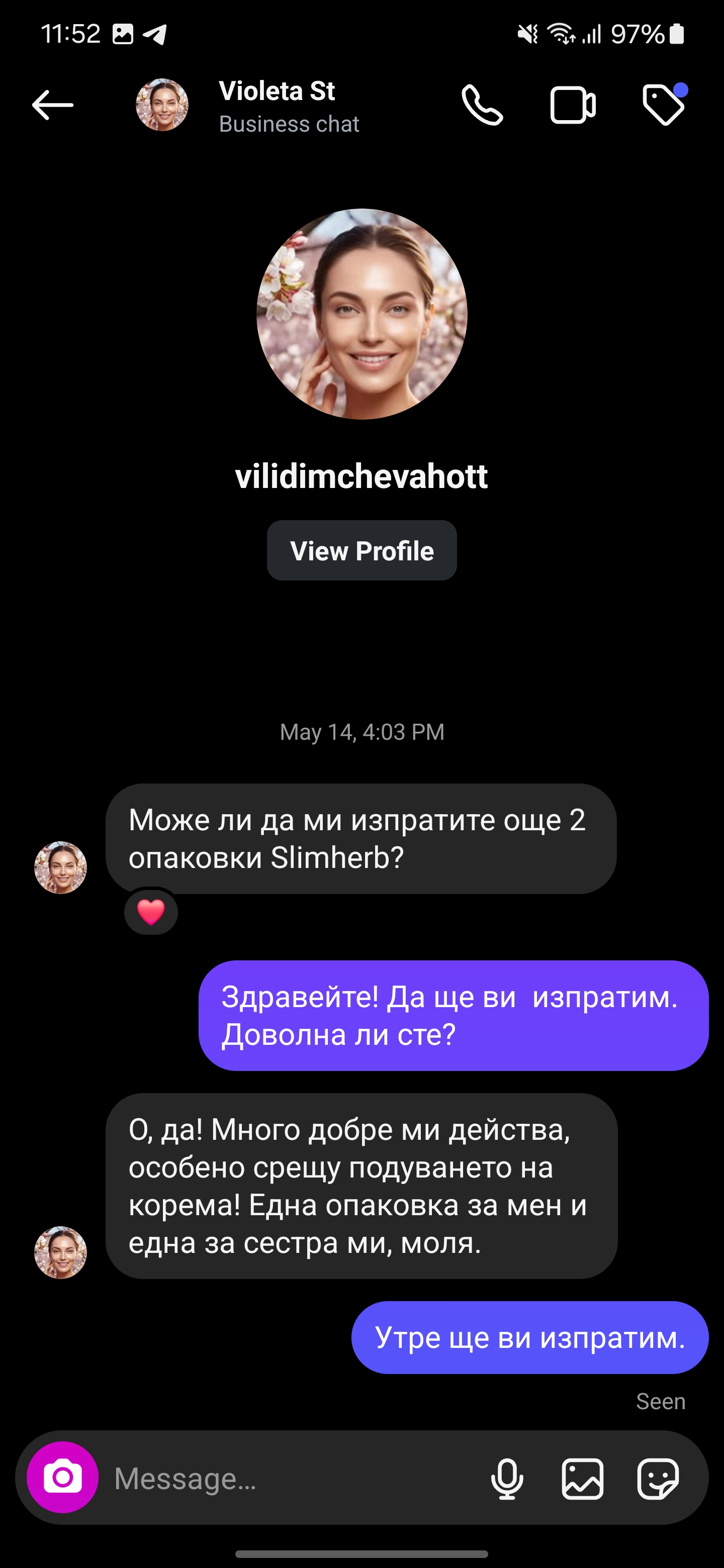724x1568 pixels.
Task: Open Violeta St's chat details from the header
Action: coord(277,106)
